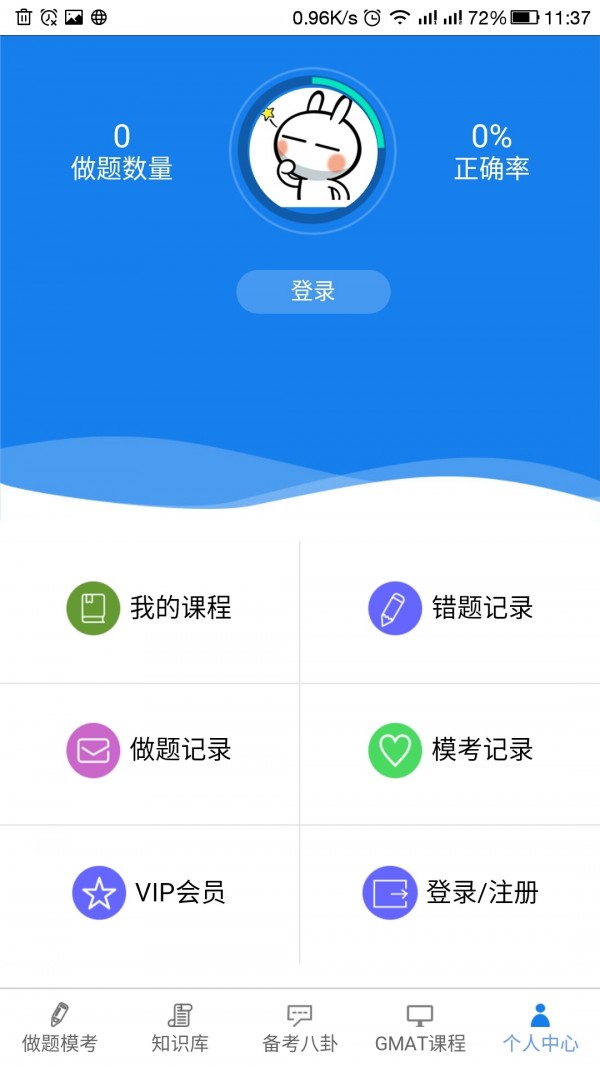The width and height of the screenshot is (600, 1067).
Task: Open the GMAT课程 tab
Action: pyautogui.click(x=420, y=1028)
